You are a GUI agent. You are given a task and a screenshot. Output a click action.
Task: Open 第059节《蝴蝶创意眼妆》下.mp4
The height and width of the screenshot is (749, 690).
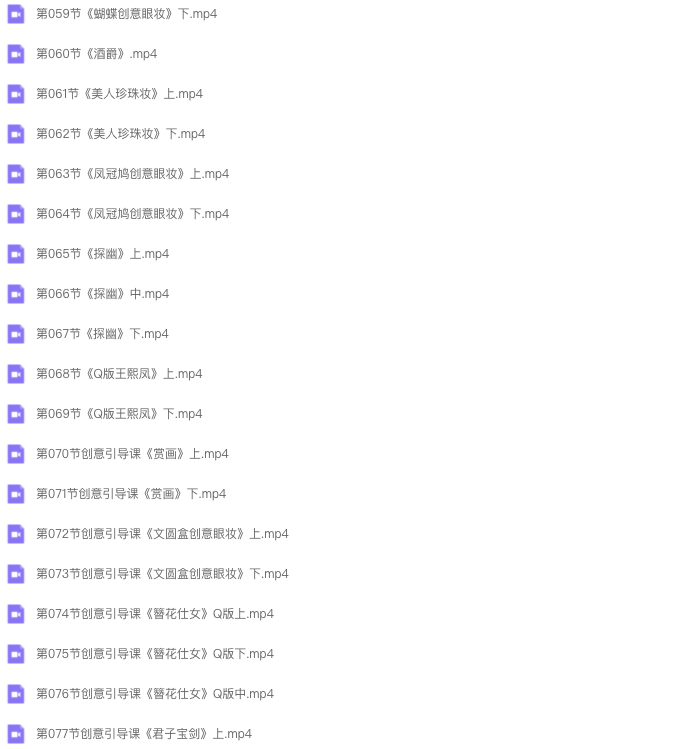126,14
